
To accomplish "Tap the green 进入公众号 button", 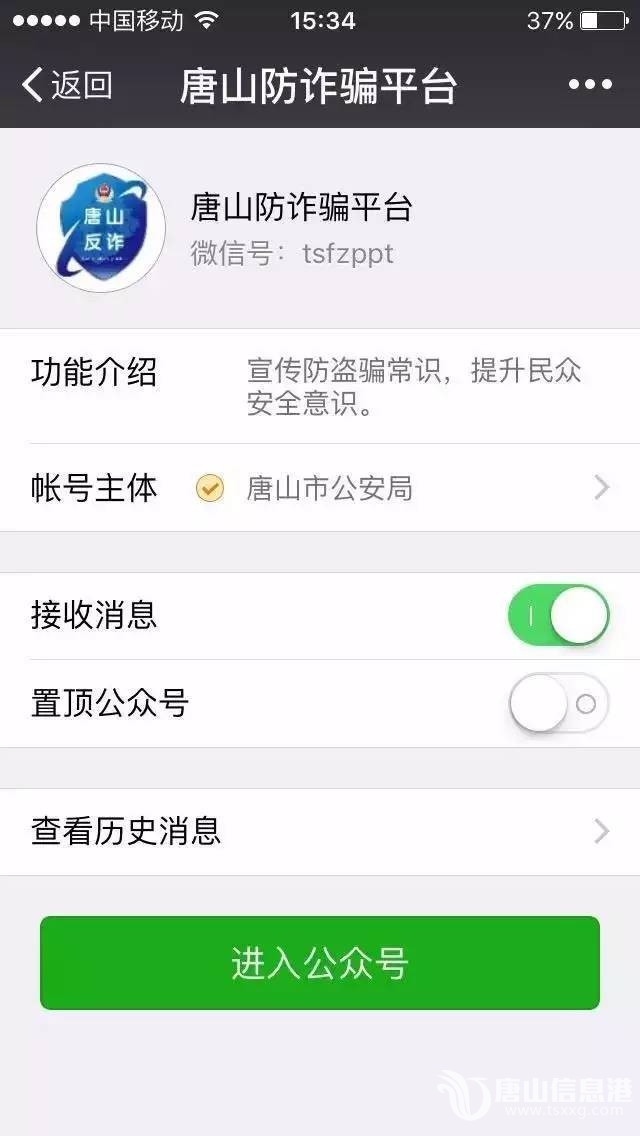I will point(320,963).
